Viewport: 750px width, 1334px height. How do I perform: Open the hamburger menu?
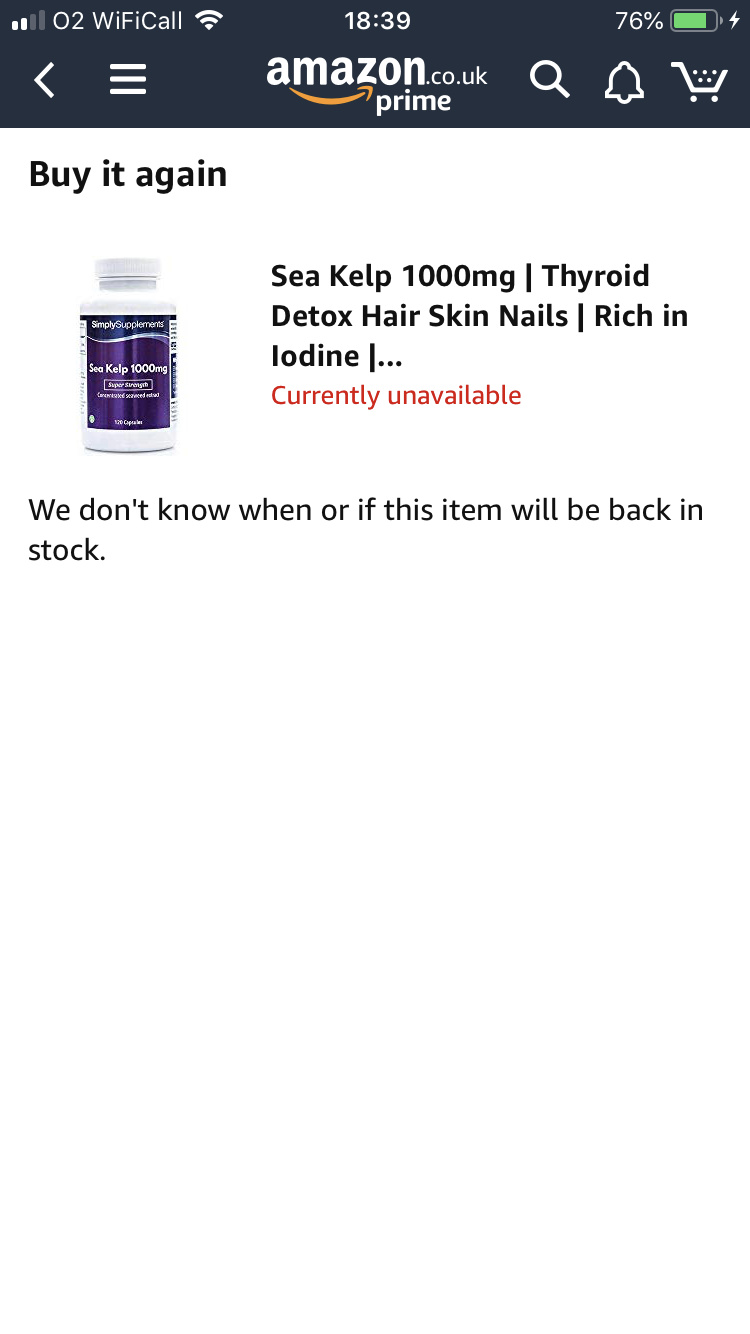(x=128, y=80)
